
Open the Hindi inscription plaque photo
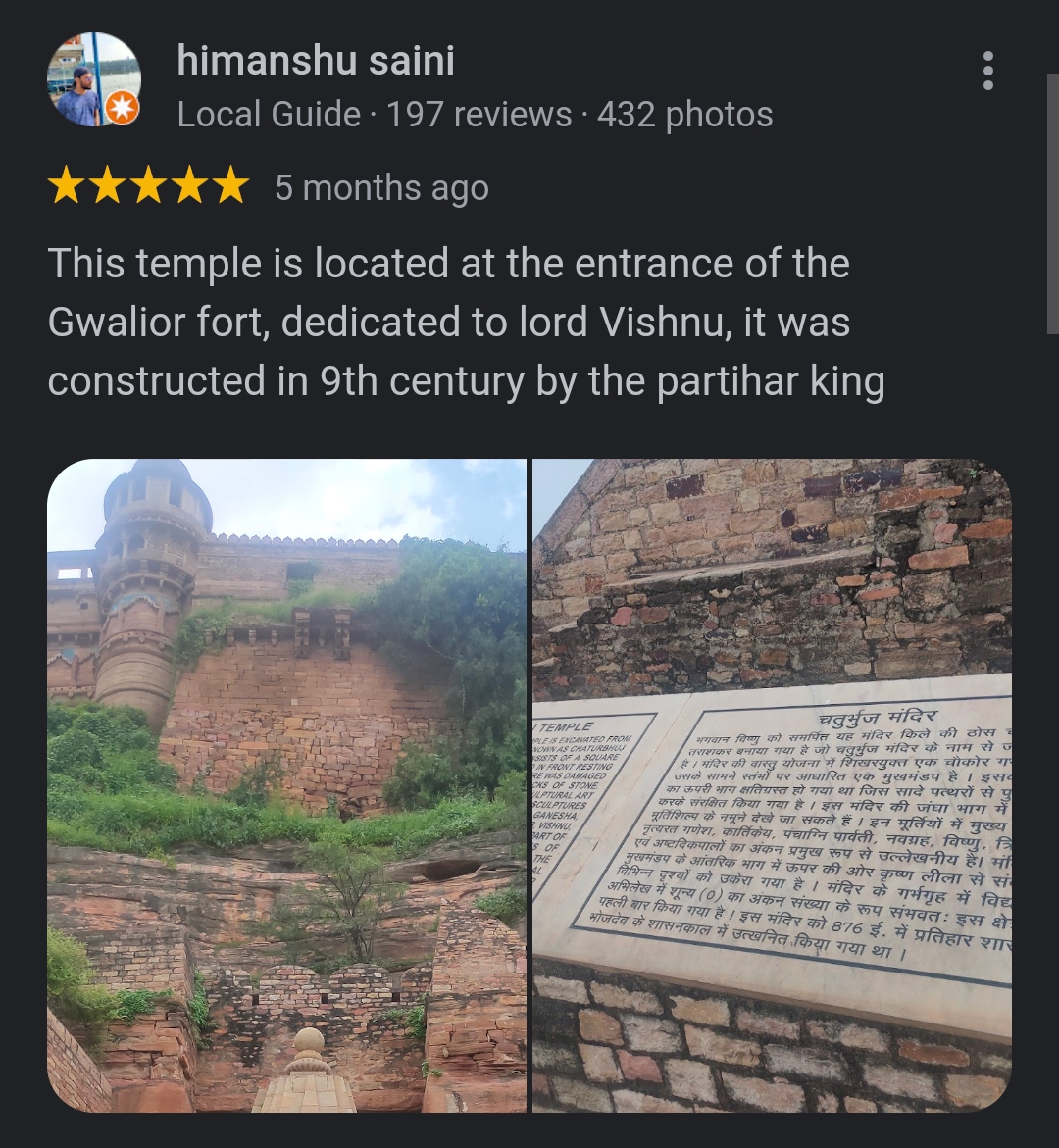(772, 784)
